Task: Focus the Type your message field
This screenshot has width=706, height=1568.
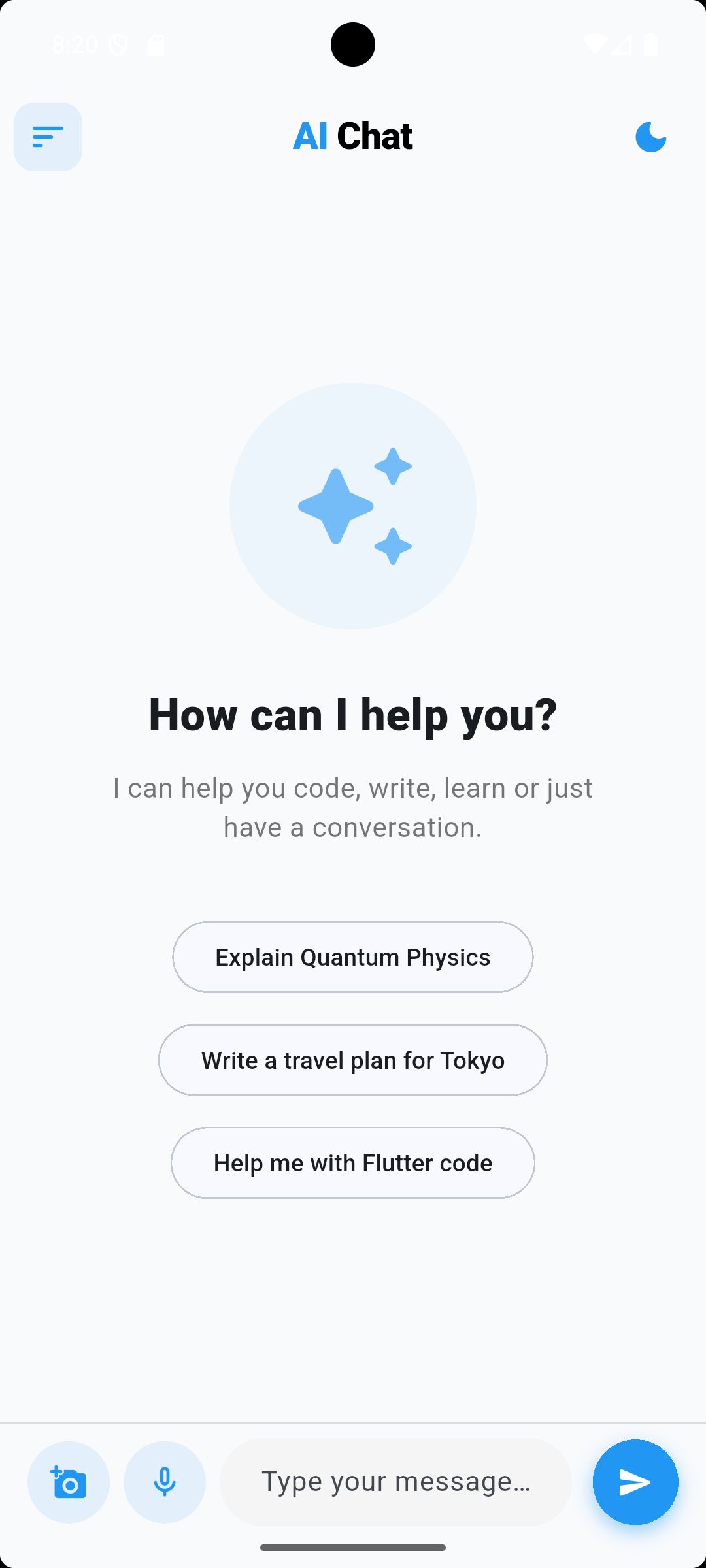Action: [395, 1482]
